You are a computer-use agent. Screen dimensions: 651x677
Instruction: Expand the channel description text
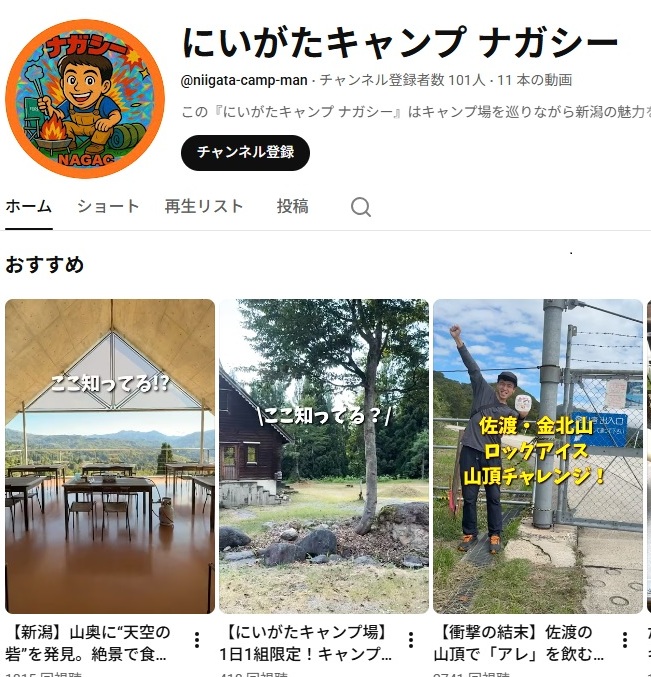[414, 112]
